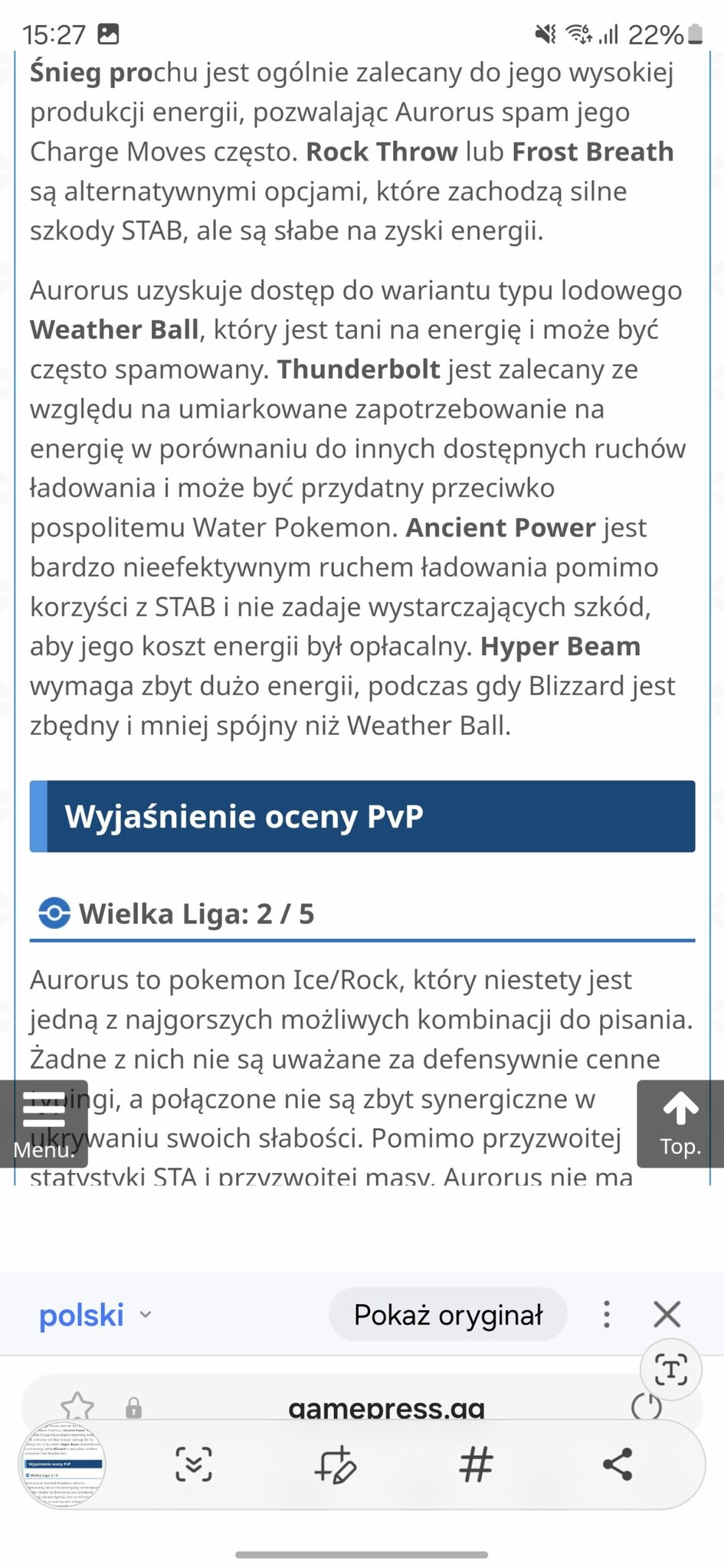Screen dimensions: 724x1568
Task: Tap the gamepress.gg address bar
Action: click(386, 1406)
